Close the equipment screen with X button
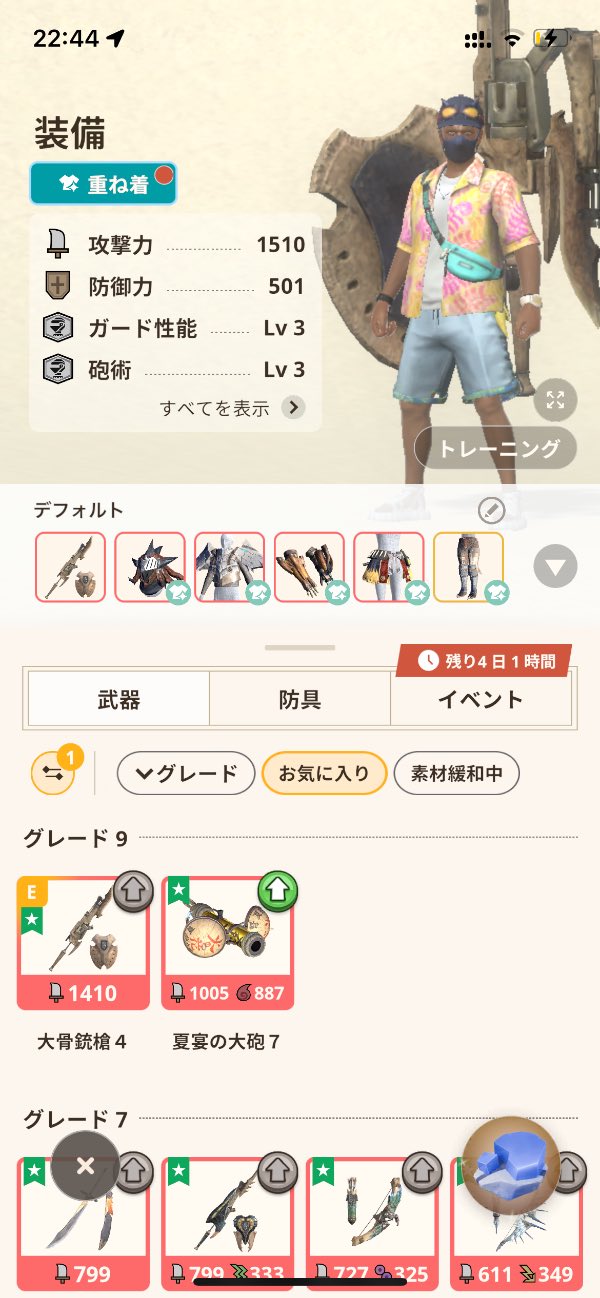The height and width of the screenshot is (1298, 600). point(85,1165)
